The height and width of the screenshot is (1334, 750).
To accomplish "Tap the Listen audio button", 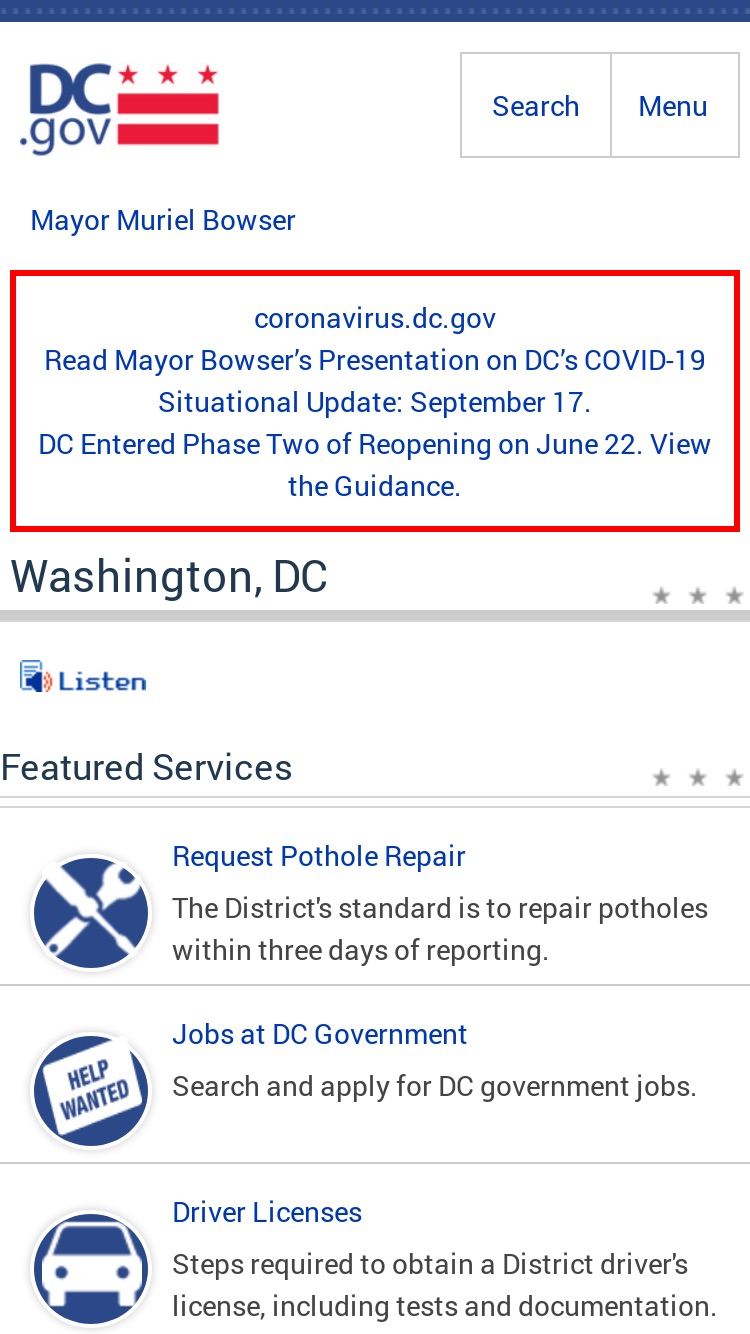I will coord(83,679).
